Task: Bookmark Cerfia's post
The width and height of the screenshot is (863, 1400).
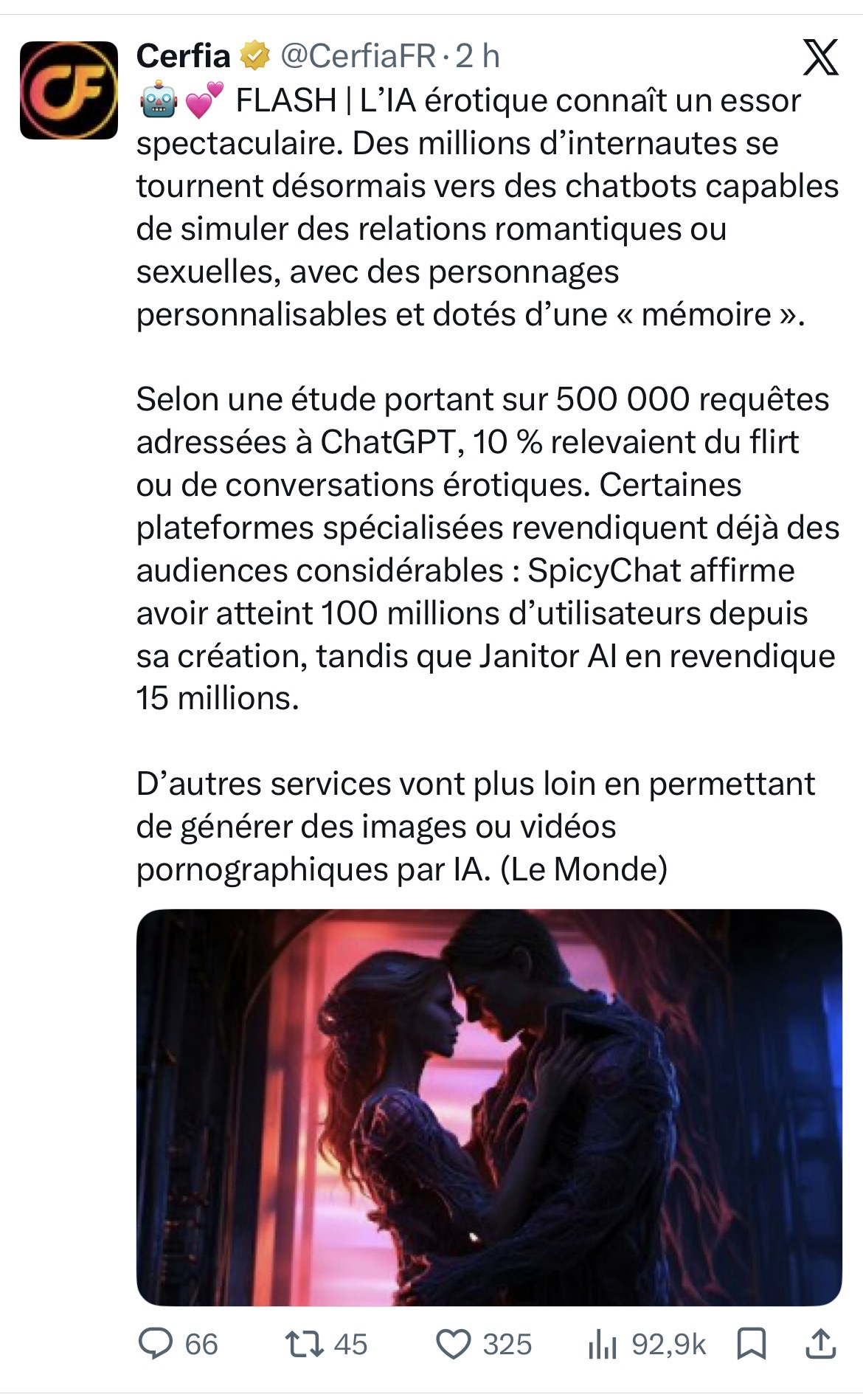Action: (752, 1344)
